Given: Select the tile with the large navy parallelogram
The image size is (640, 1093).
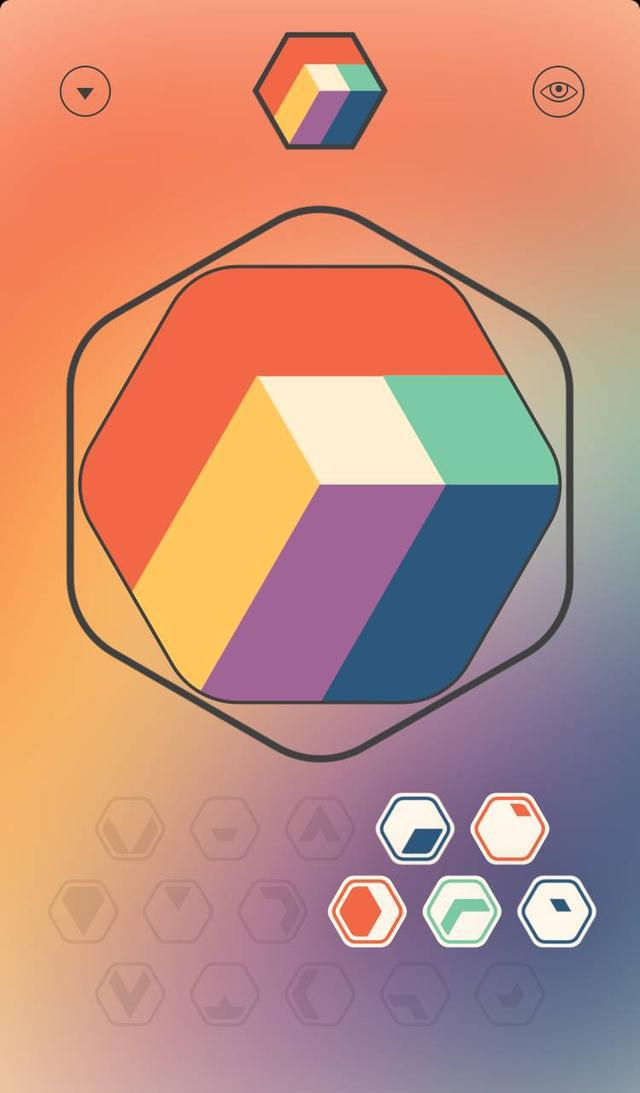Looking at the screenshot, I should [415, 829].
